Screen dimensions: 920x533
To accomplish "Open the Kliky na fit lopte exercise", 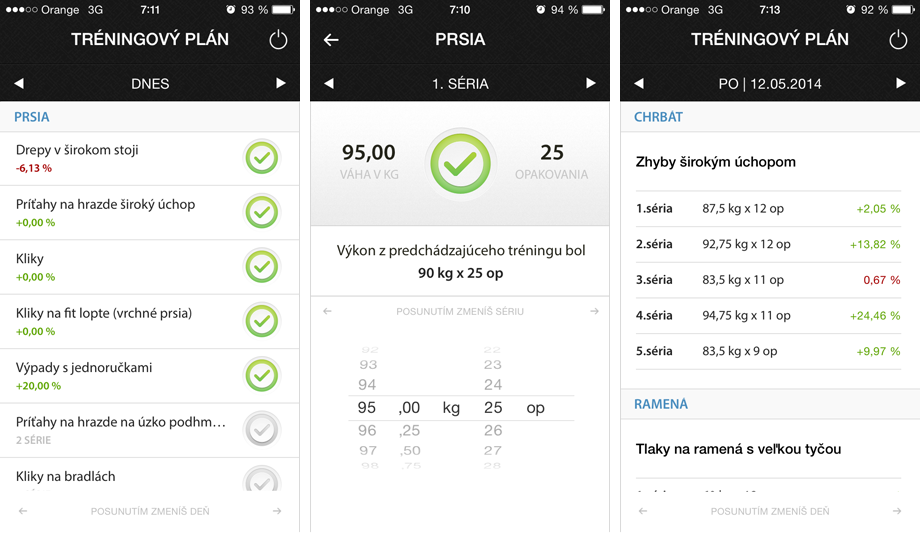I will [120, 321].
